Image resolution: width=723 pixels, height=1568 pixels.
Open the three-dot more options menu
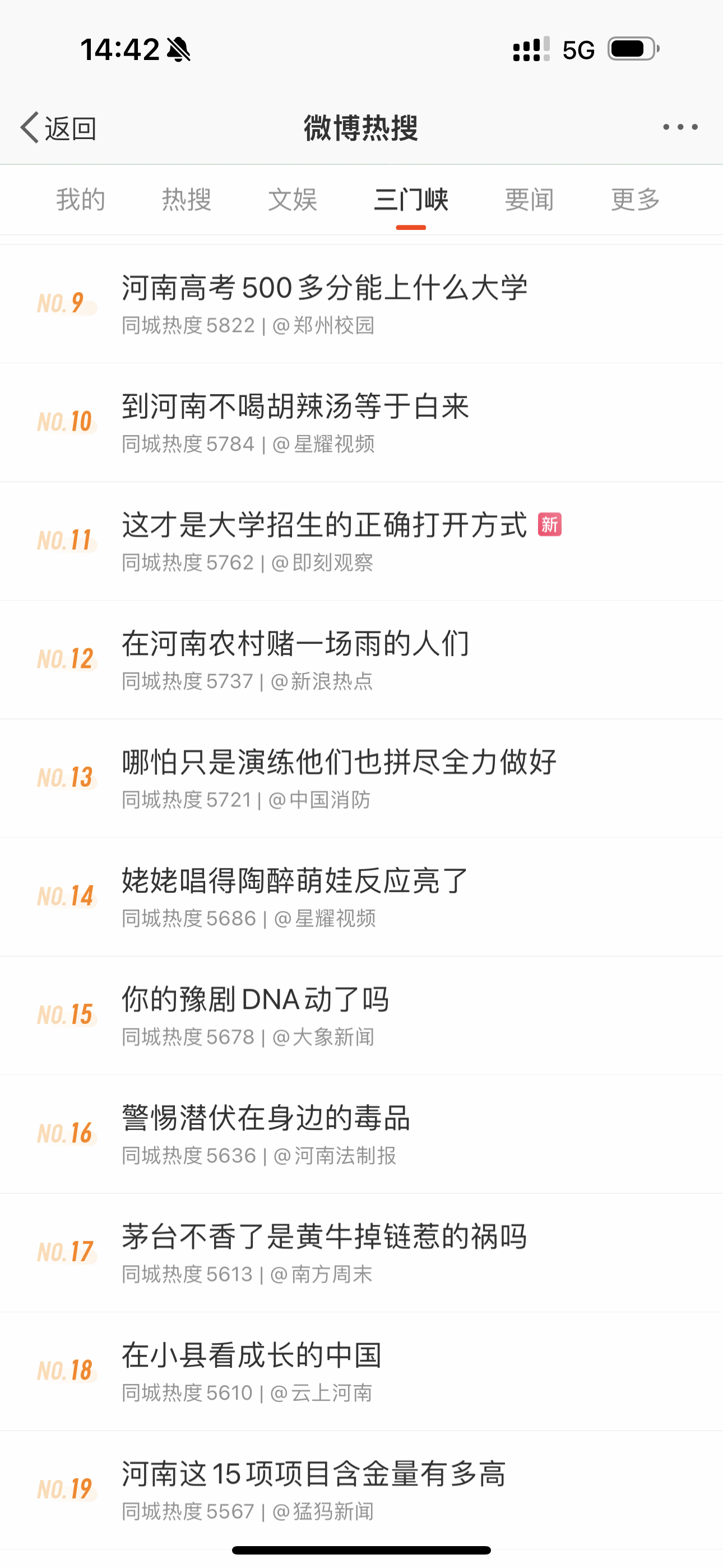point(680,127)
